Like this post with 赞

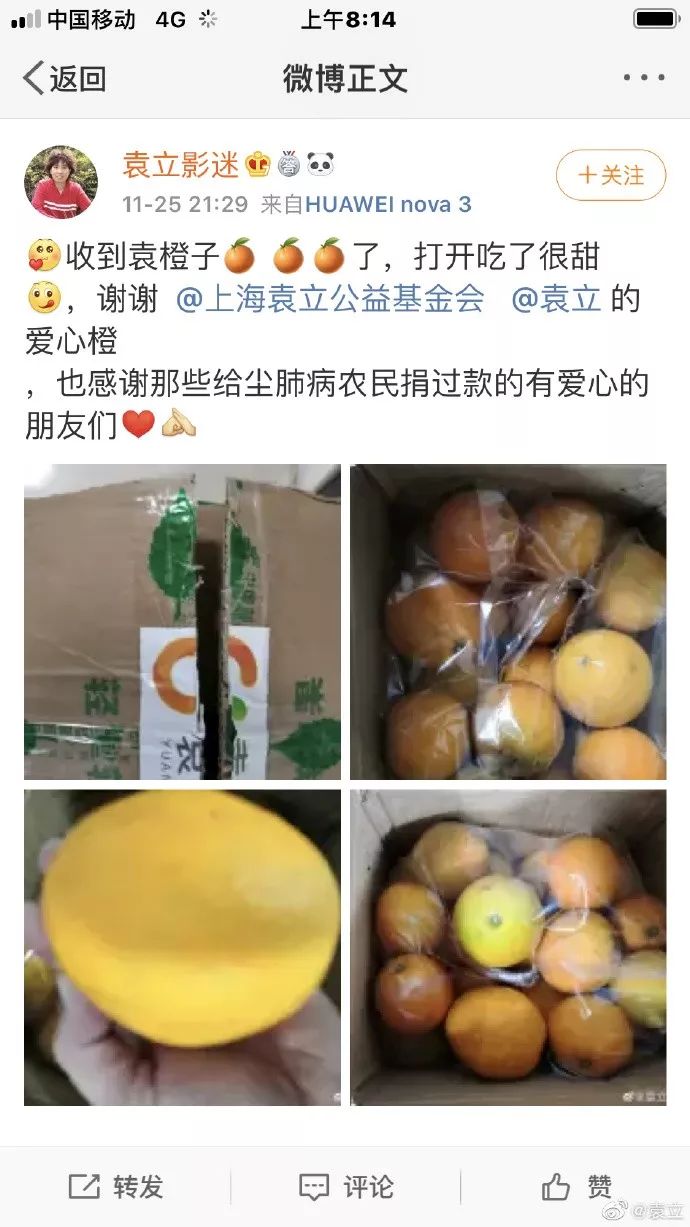(x=577, y=1187)
